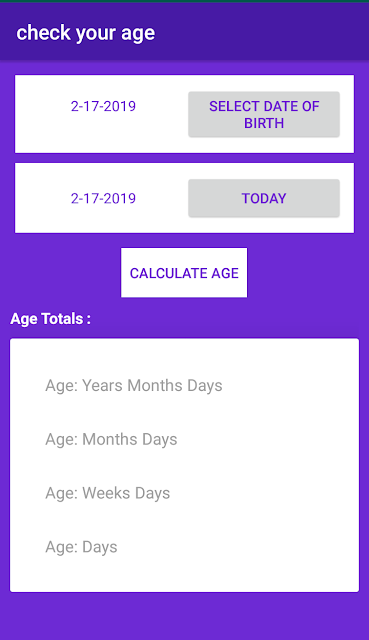
Task: Set the end date with Today button
Action: coord(264,198)
